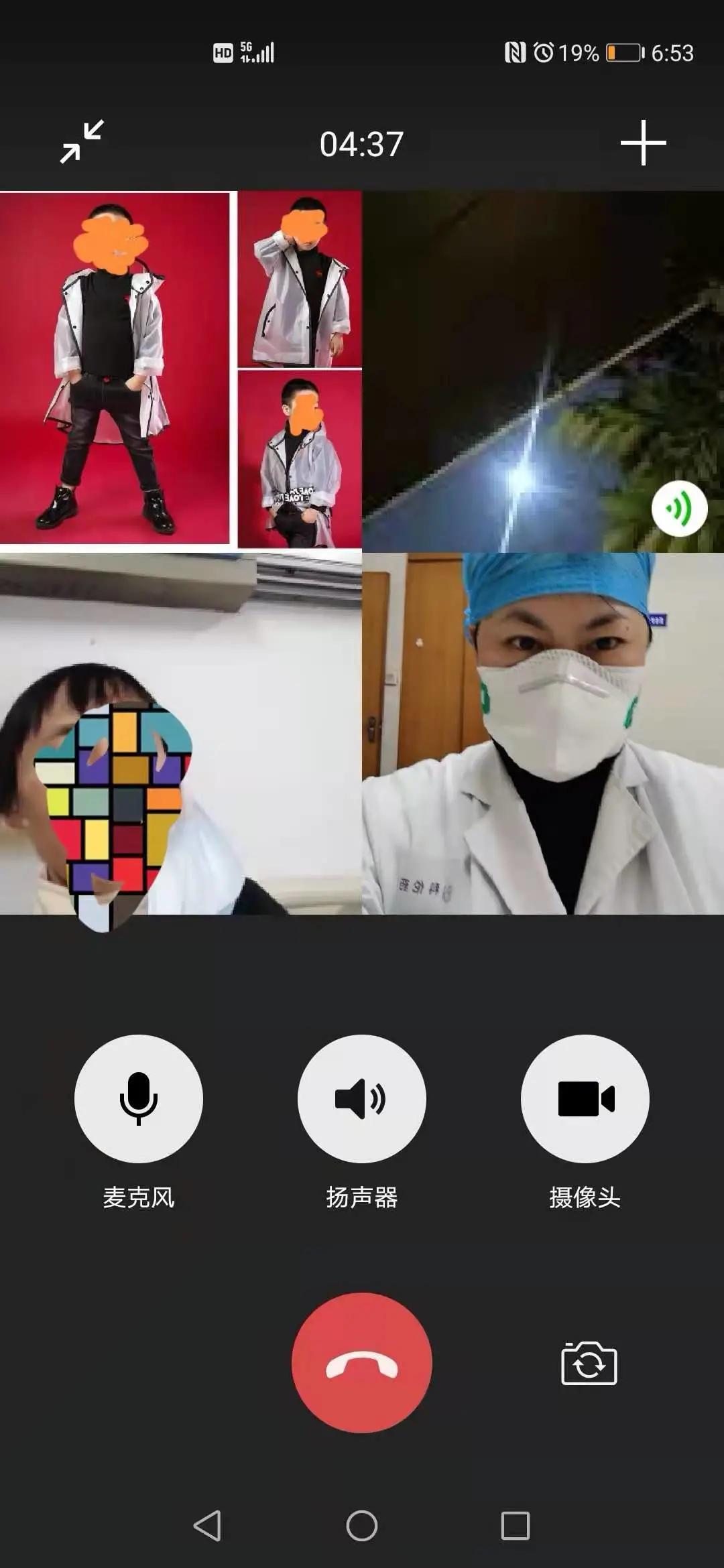Mute the 麦克风 microphone
Screen dimensions: 724x1568
coord(139,1098)
